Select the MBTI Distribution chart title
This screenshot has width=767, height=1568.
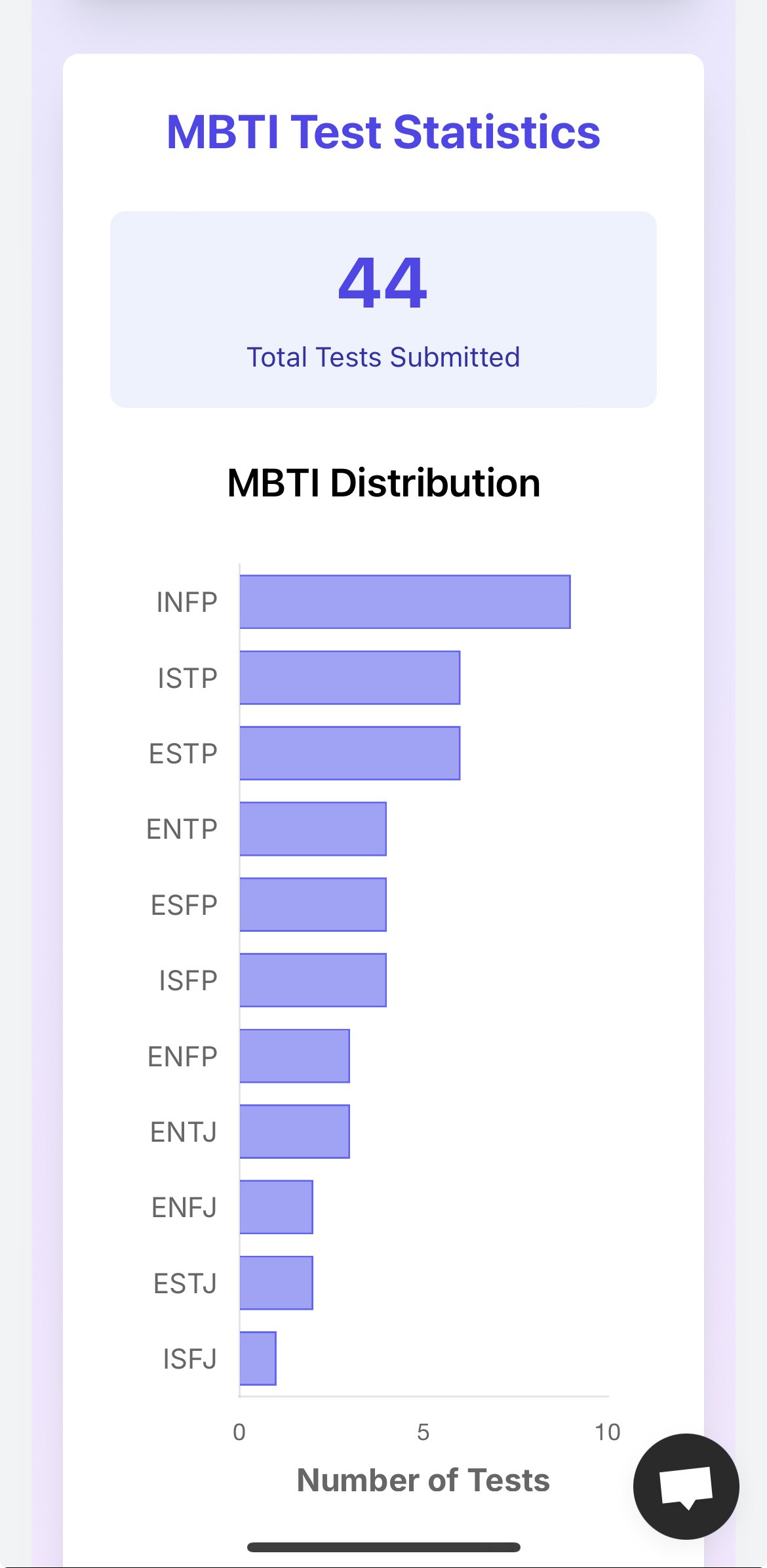(383, 483)
